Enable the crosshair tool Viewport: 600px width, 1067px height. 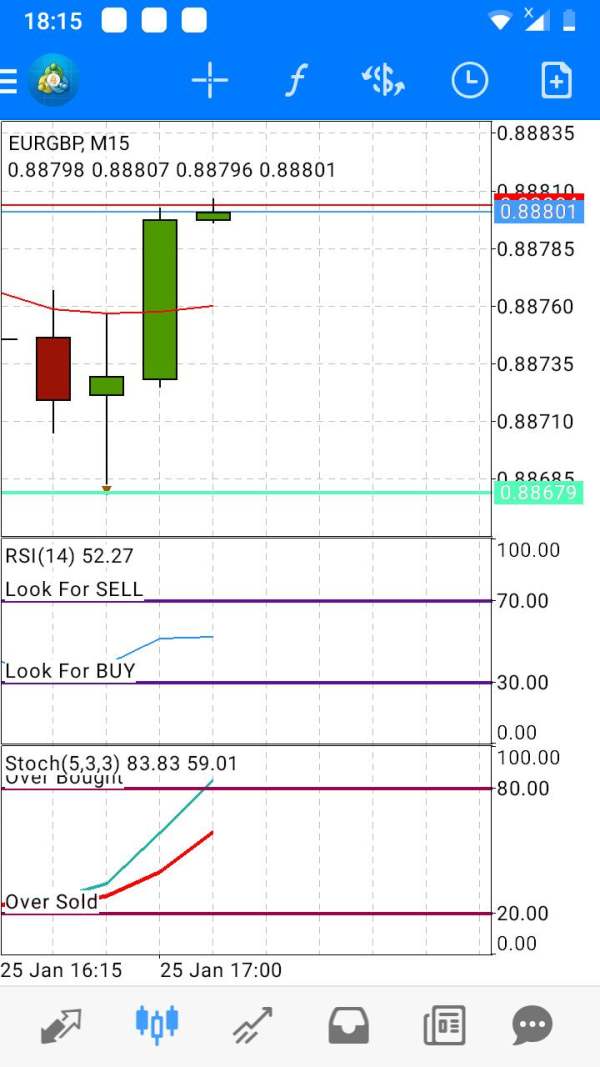point(210,81)
